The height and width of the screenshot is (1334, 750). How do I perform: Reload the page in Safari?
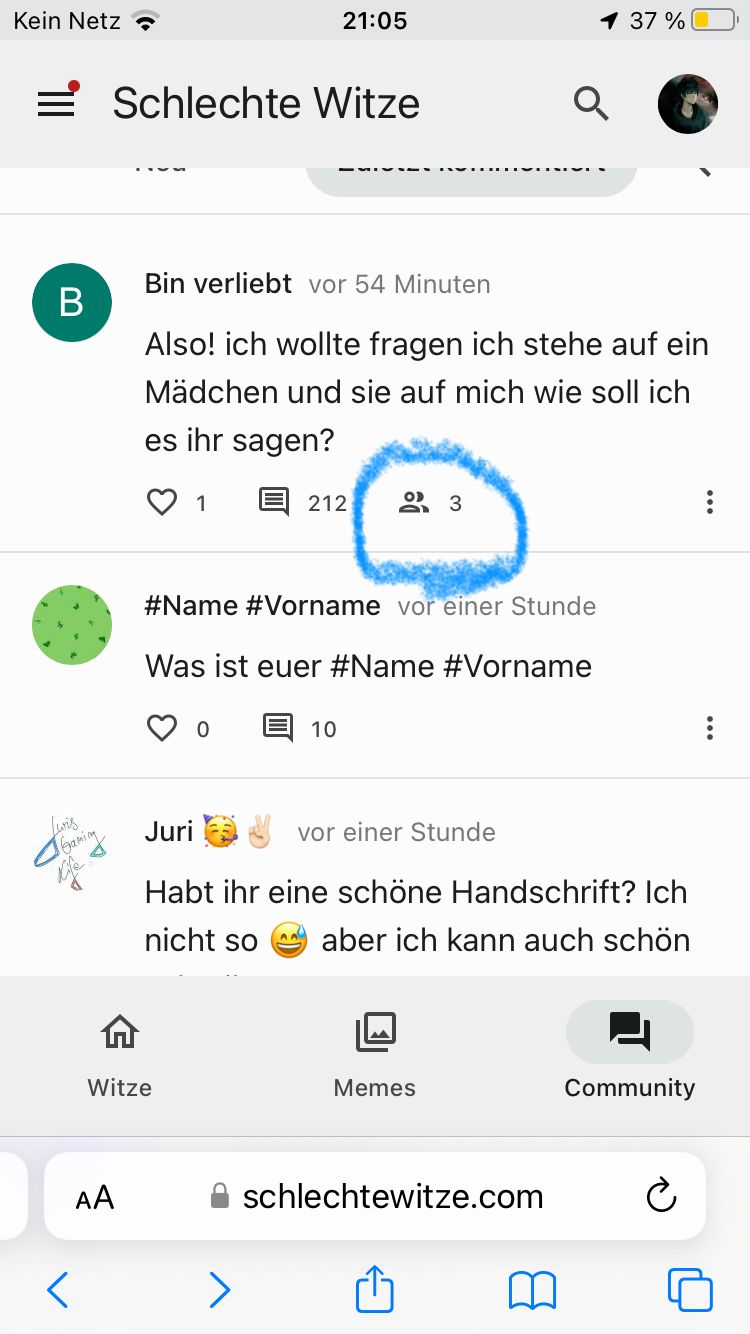tap(661, 1196)
